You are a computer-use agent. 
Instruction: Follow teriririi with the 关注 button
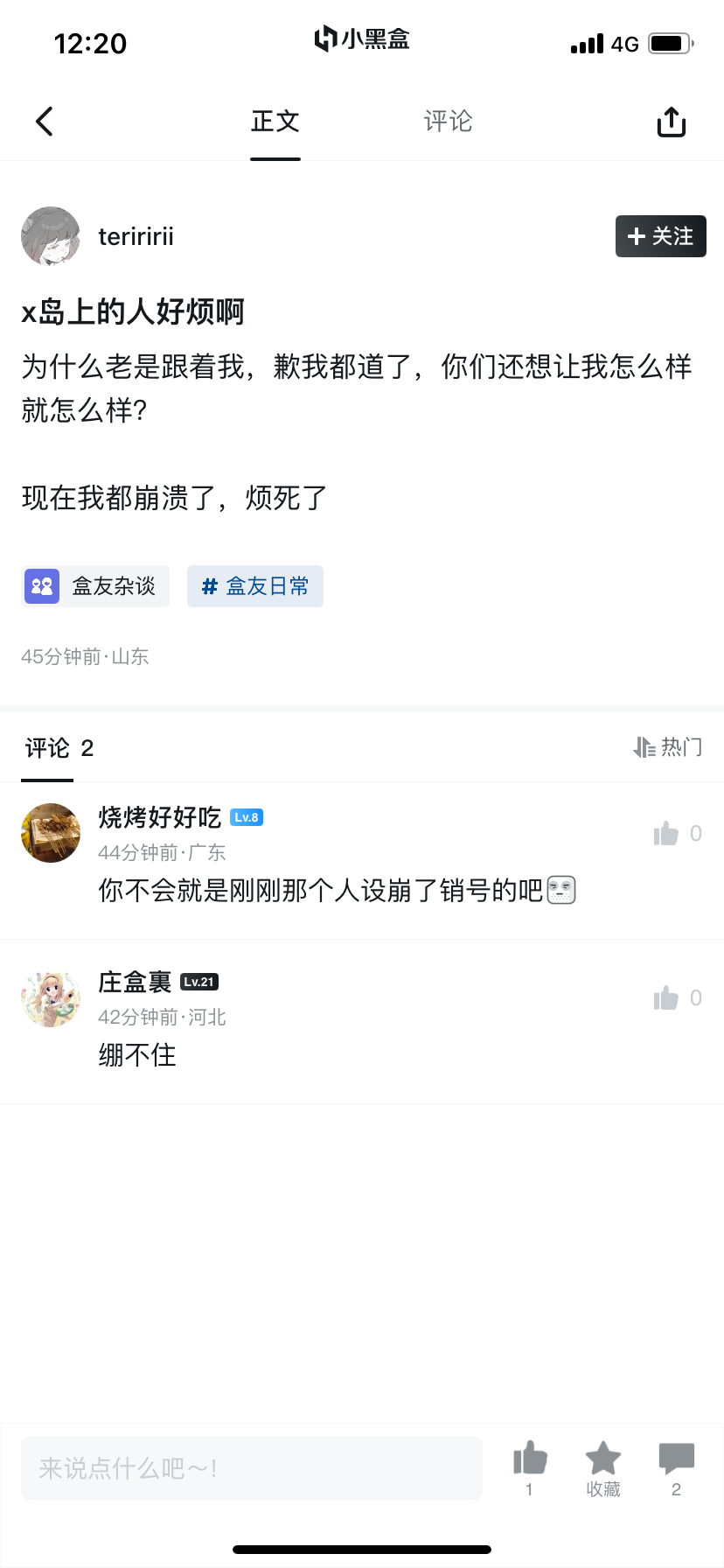coord(660,236)
